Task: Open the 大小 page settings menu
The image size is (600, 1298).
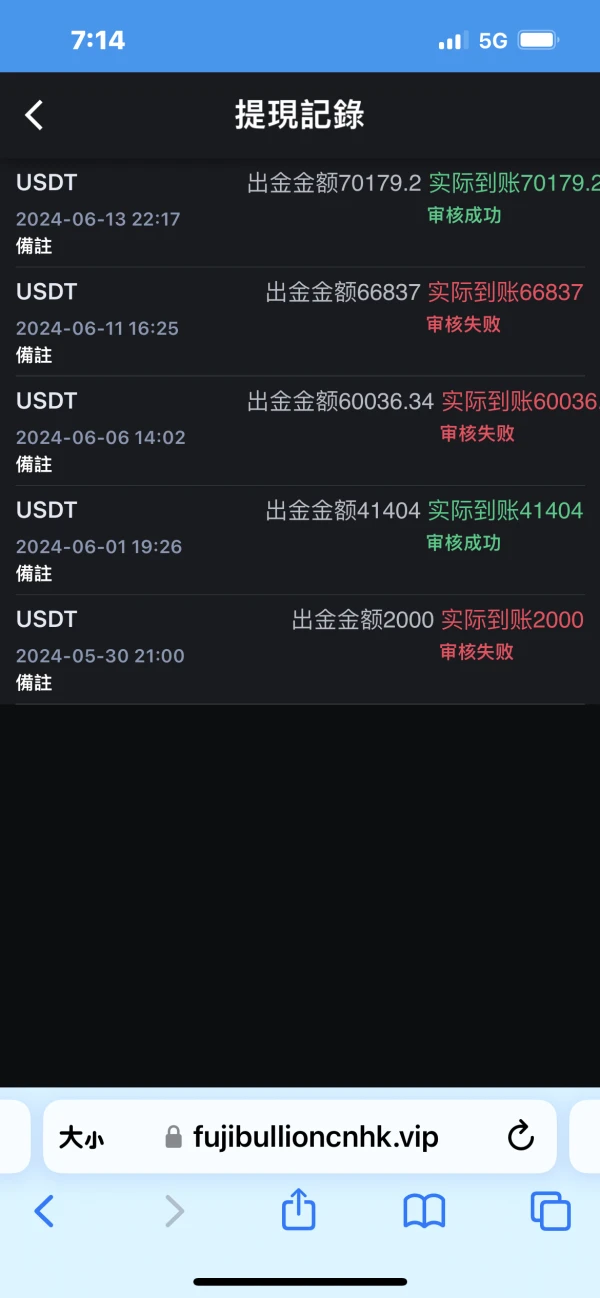Action: click(x=81, y=1137)
